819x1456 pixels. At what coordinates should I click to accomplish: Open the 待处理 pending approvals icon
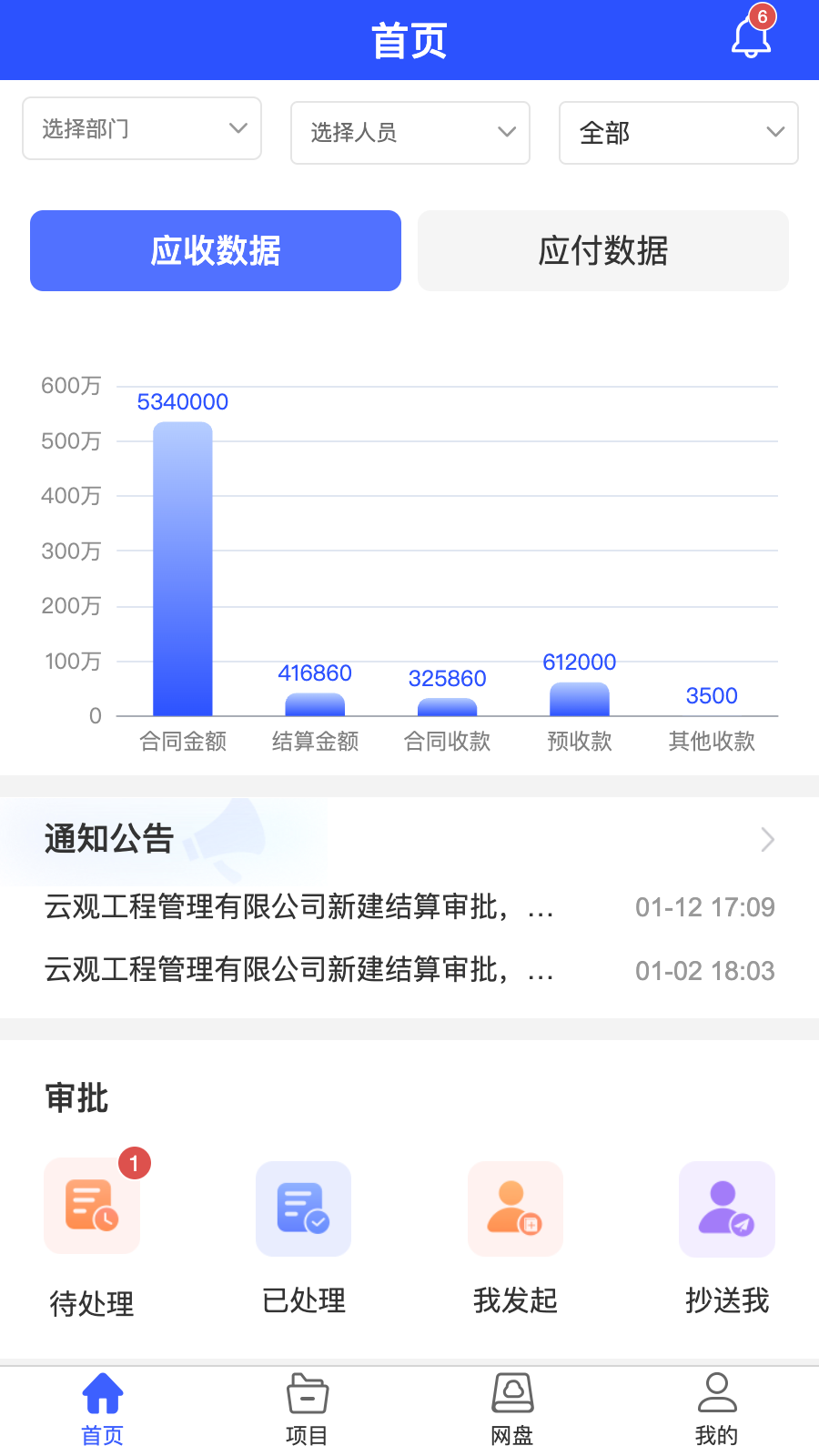click(x=91, y=1206)
